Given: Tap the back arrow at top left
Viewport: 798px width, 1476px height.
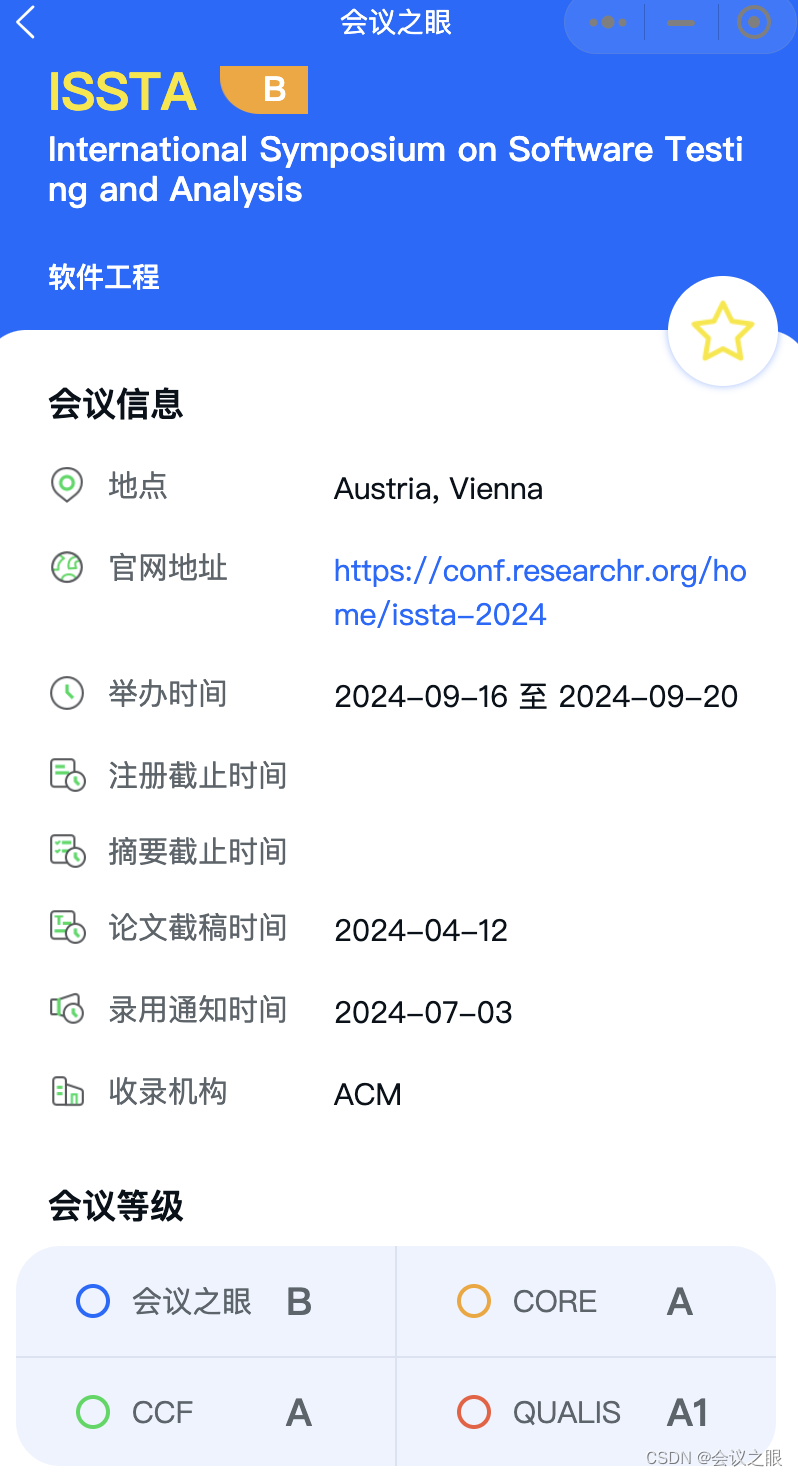Looking at the screenshot, I should [25, 22].
